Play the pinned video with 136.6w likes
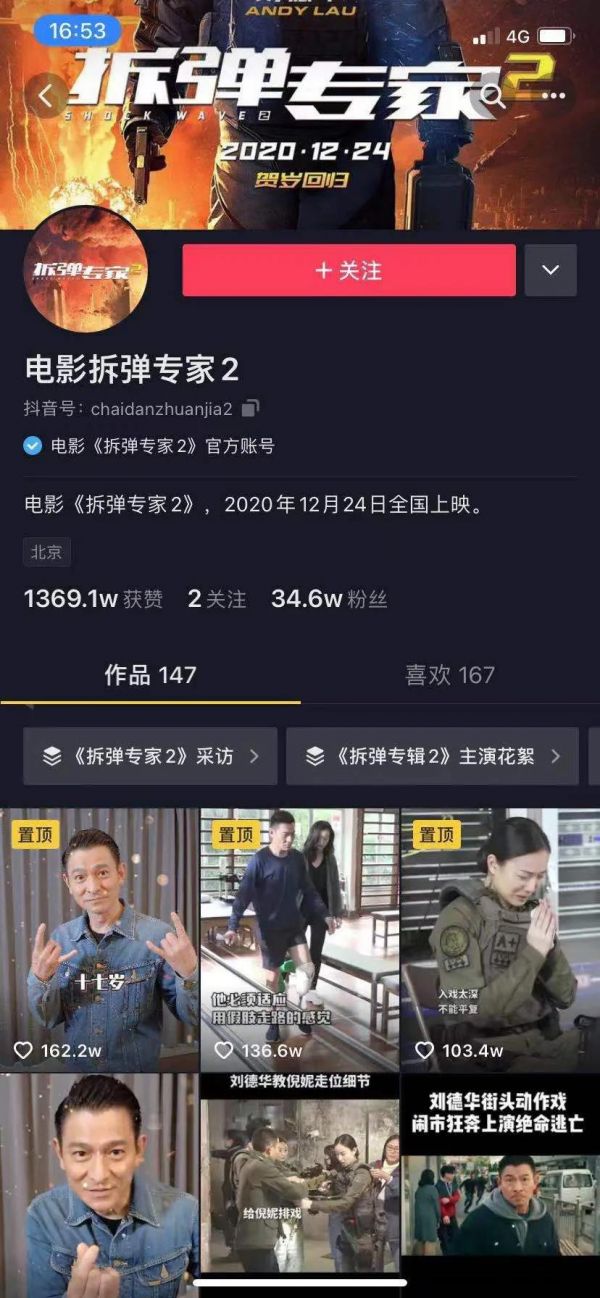This screenshot has width=600, height=1298. 298,940
